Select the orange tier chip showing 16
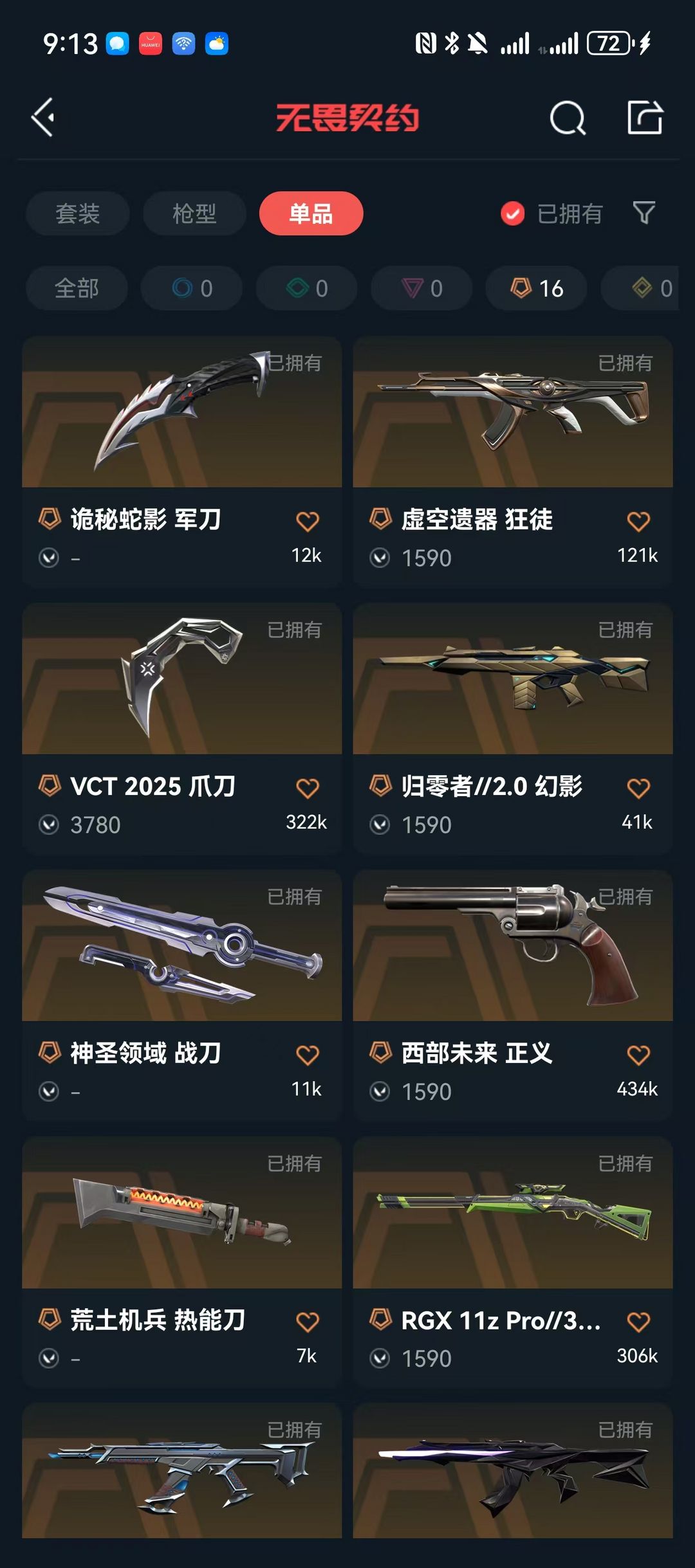695x1568 pixels. click(x=536, y=288)
